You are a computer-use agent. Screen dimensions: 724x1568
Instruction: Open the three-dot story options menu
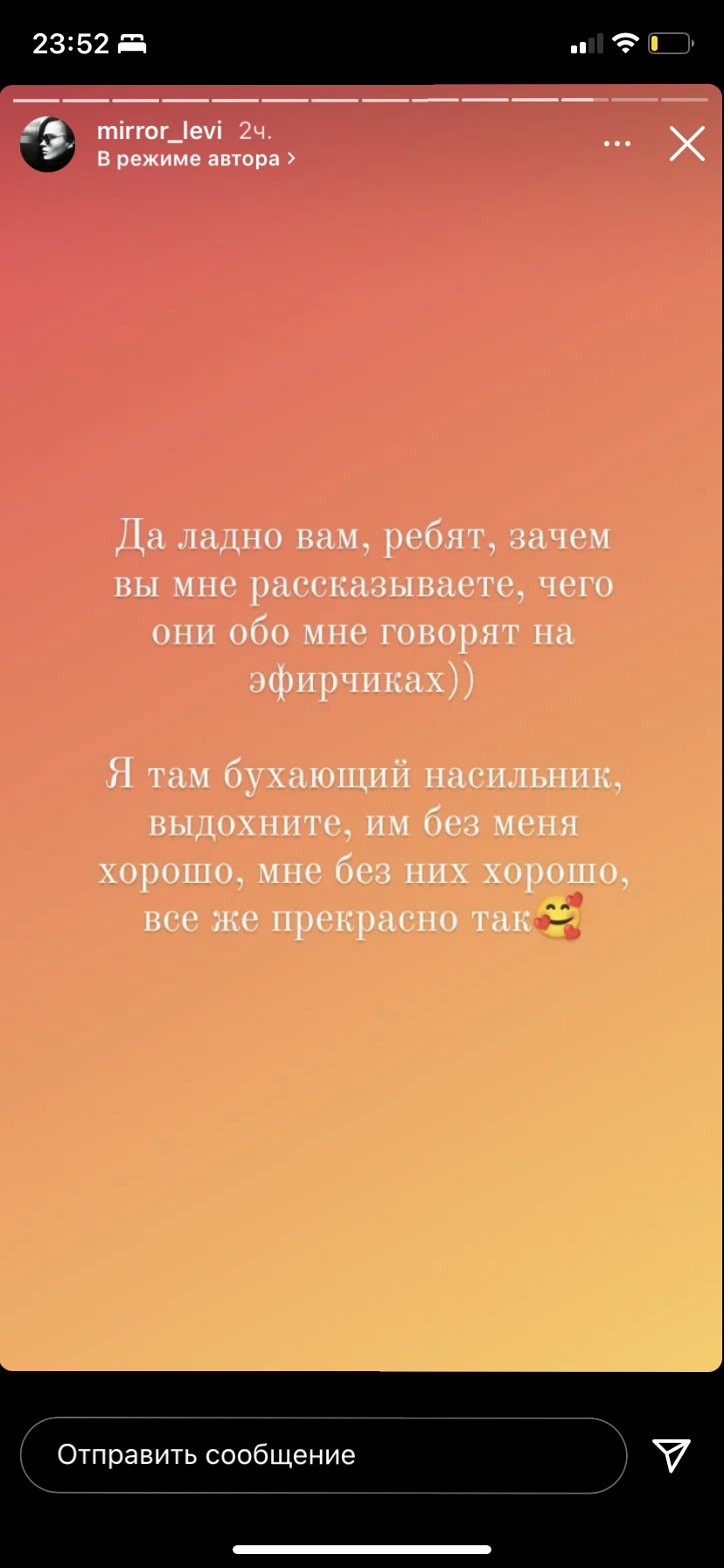(x=617, y=143)
